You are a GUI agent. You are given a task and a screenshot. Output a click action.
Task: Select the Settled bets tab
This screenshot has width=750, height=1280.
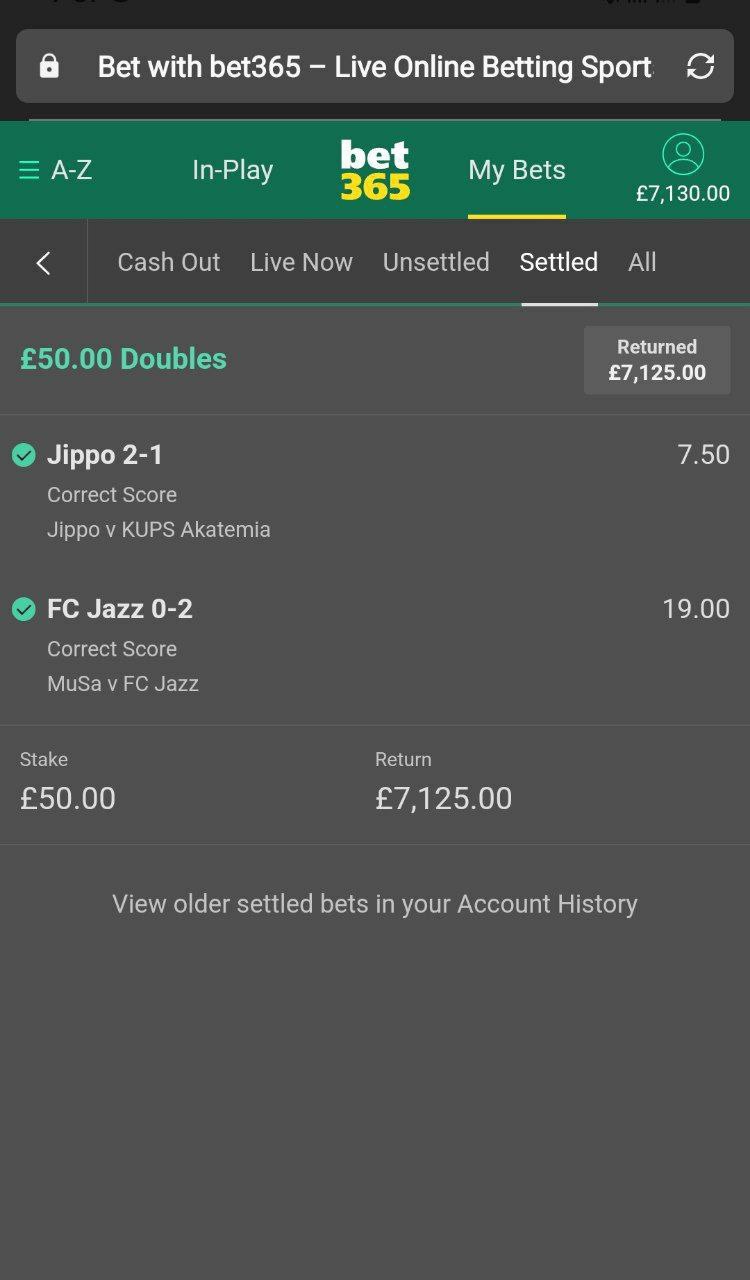point(558,262)
